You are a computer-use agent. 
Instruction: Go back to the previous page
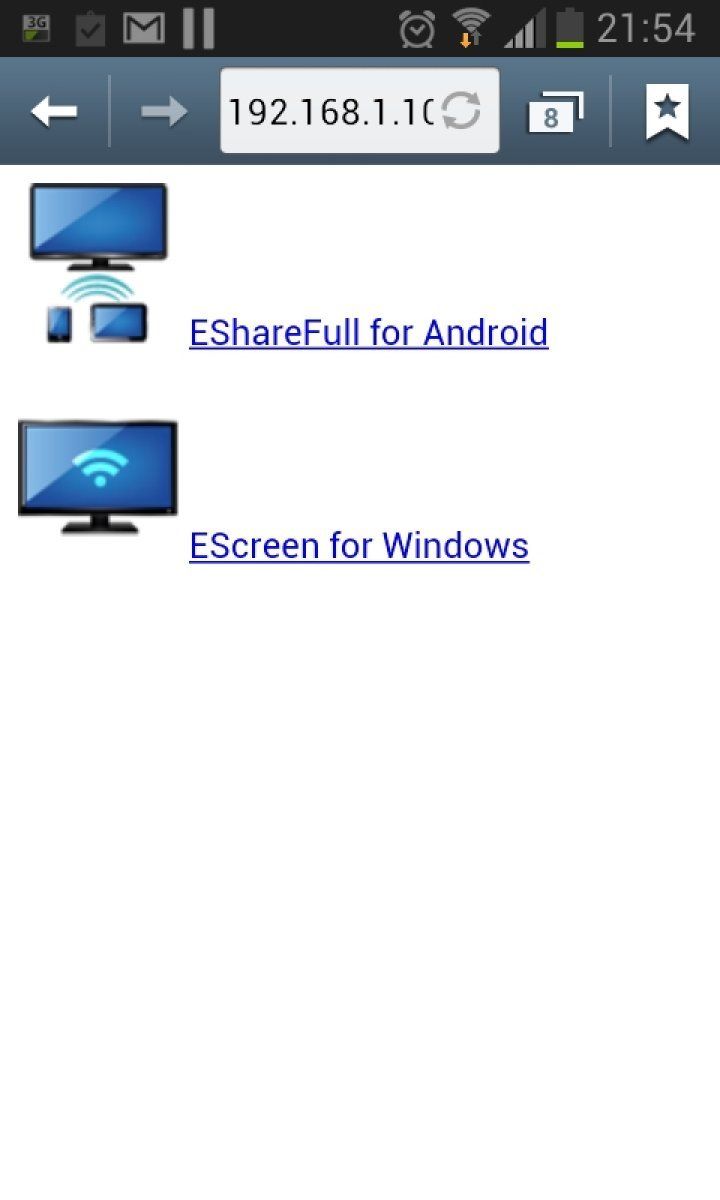pos(54,112)
